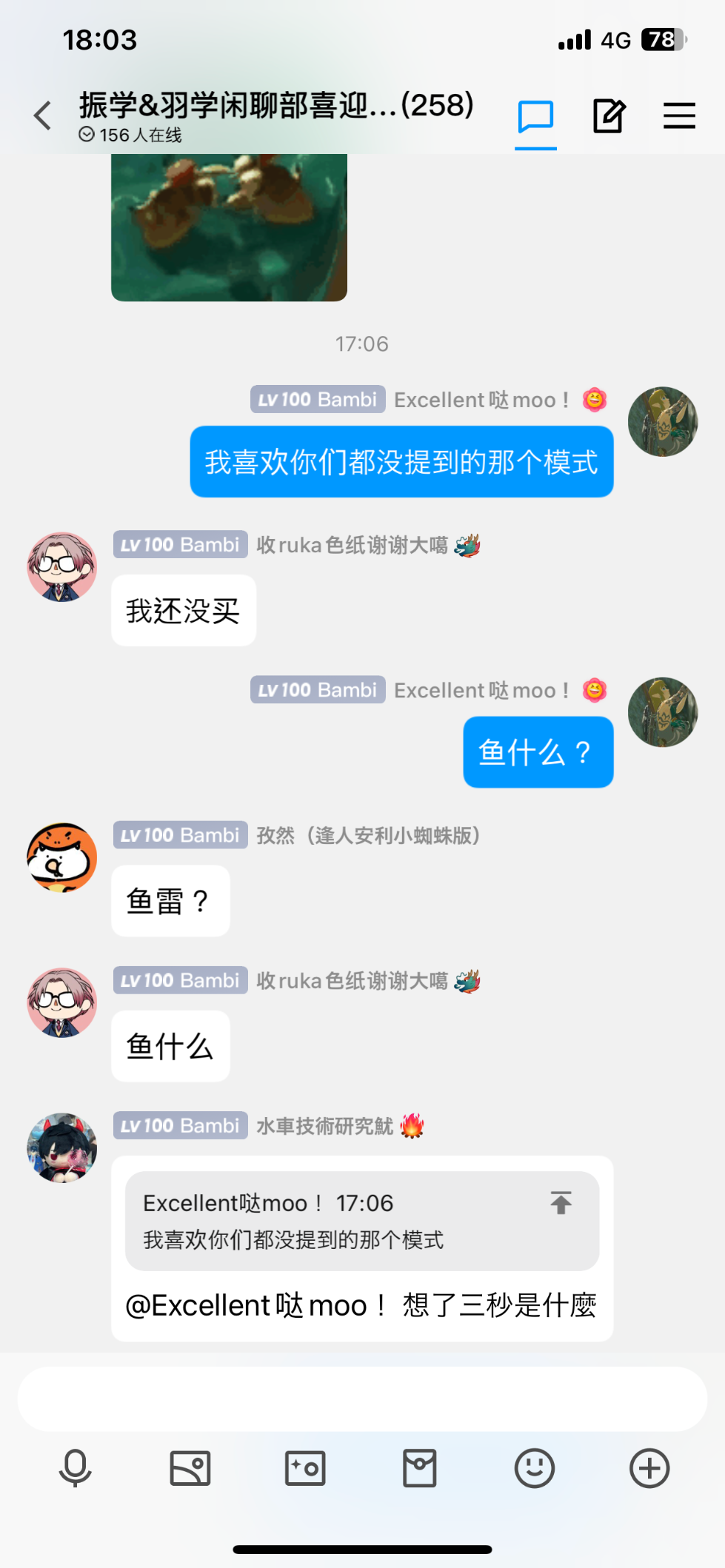Open the camera capture icon

305,1468
